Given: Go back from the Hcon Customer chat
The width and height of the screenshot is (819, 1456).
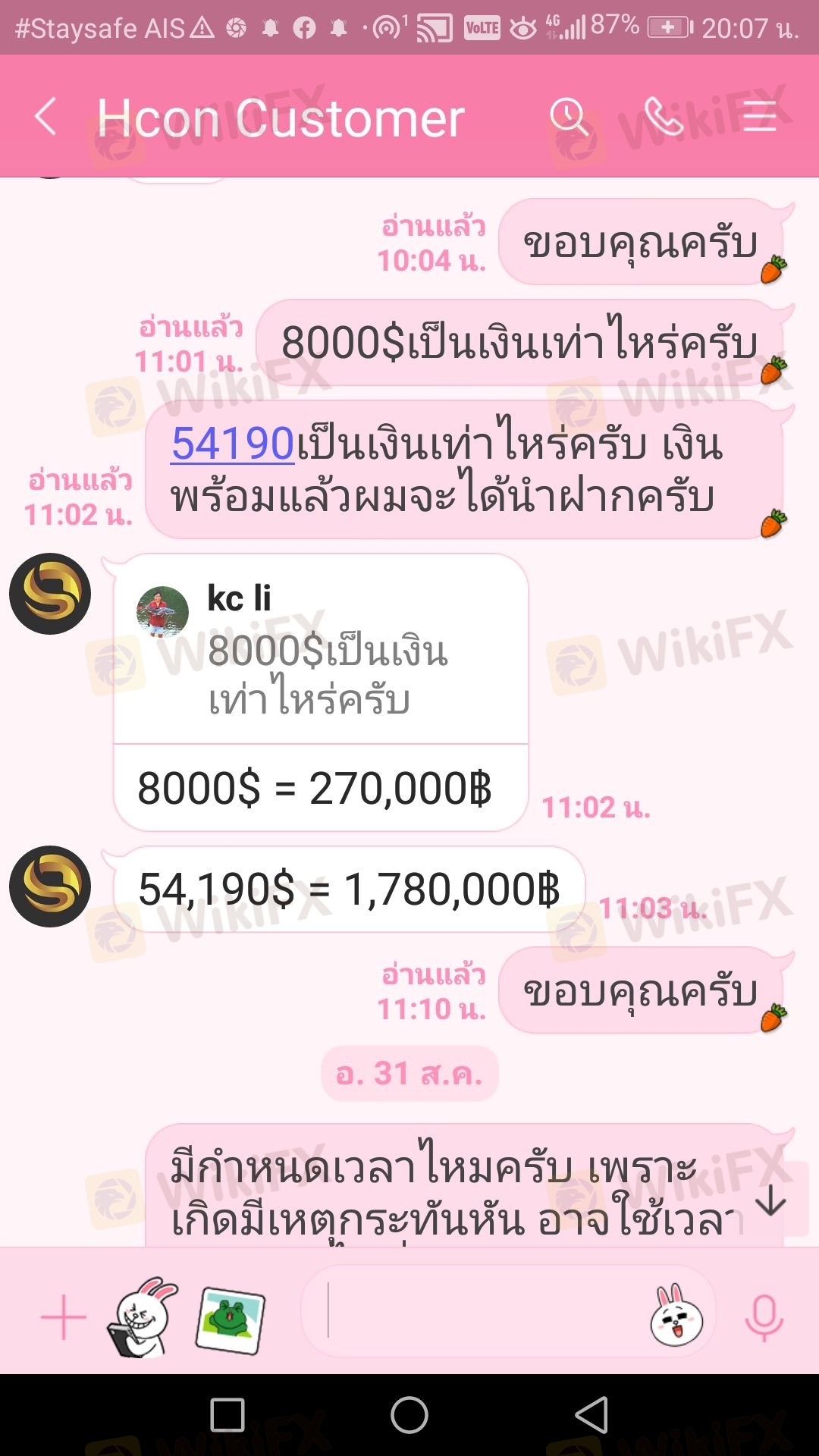Looking at the screenshot, I should (x=45, y=118).
